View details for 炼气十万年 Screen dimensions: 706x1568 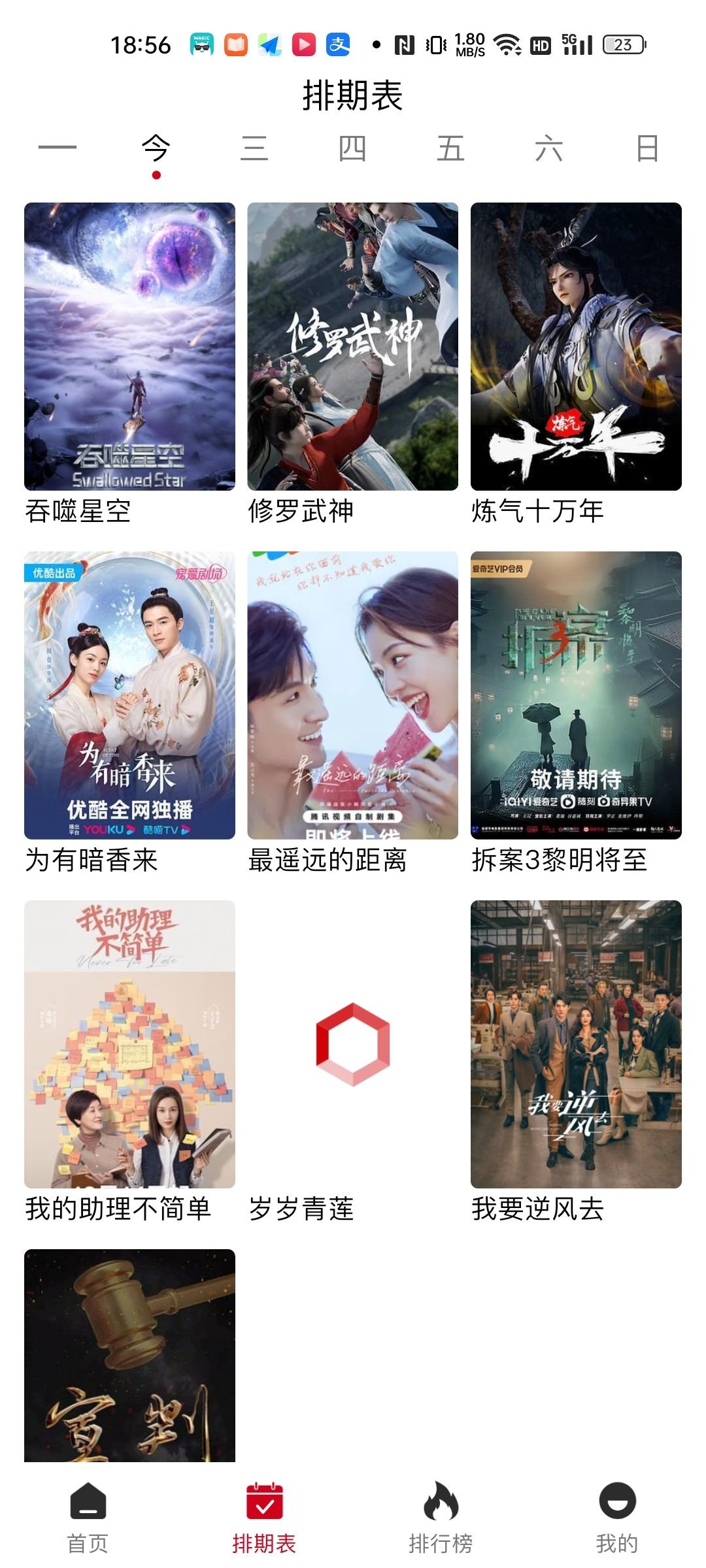[576, 346]
